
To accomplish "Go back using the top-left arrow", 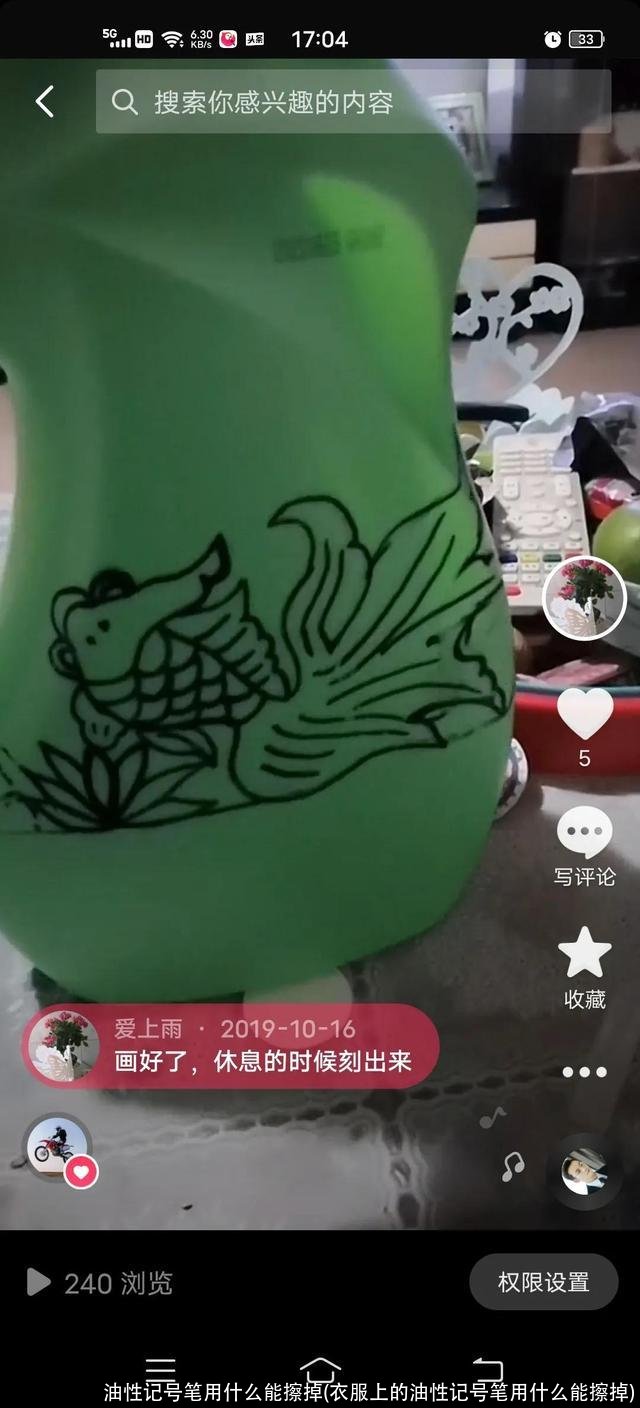I will click(45, 101).
